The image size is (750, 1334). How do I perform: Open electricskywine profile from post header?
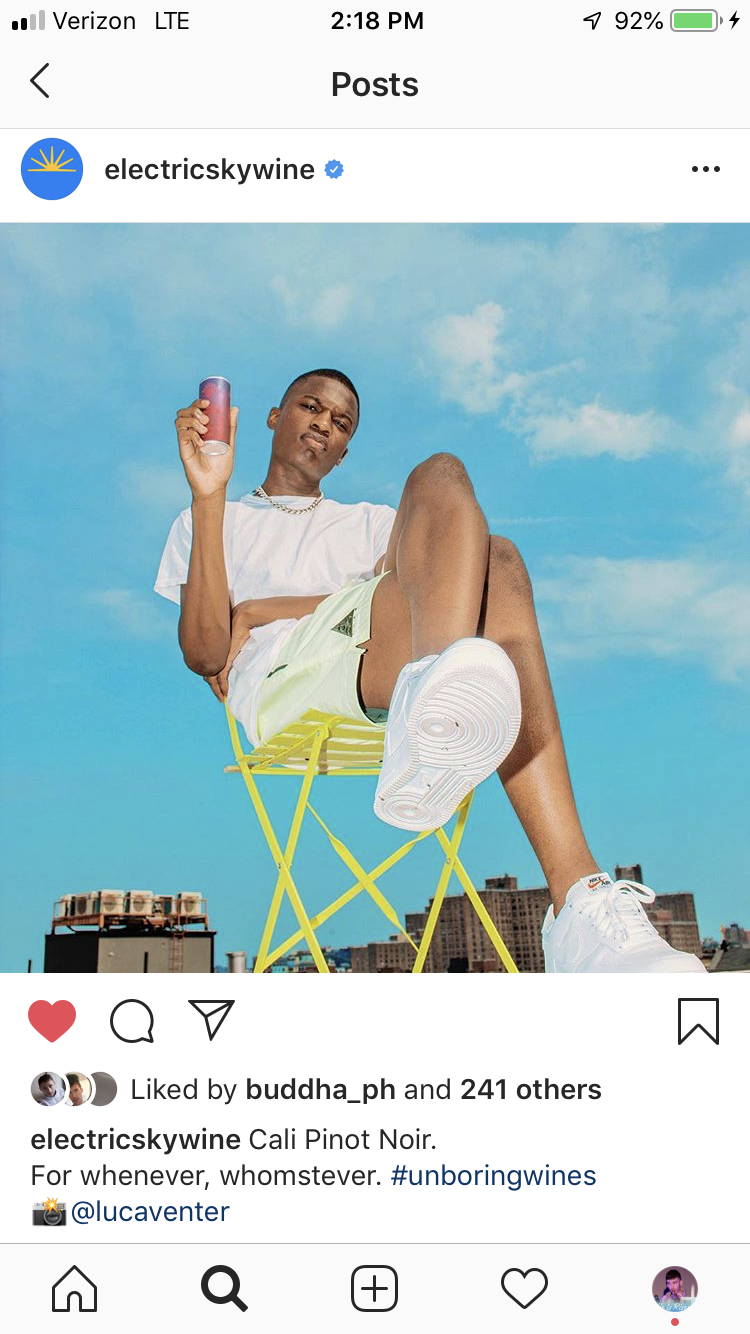point(210,169)
